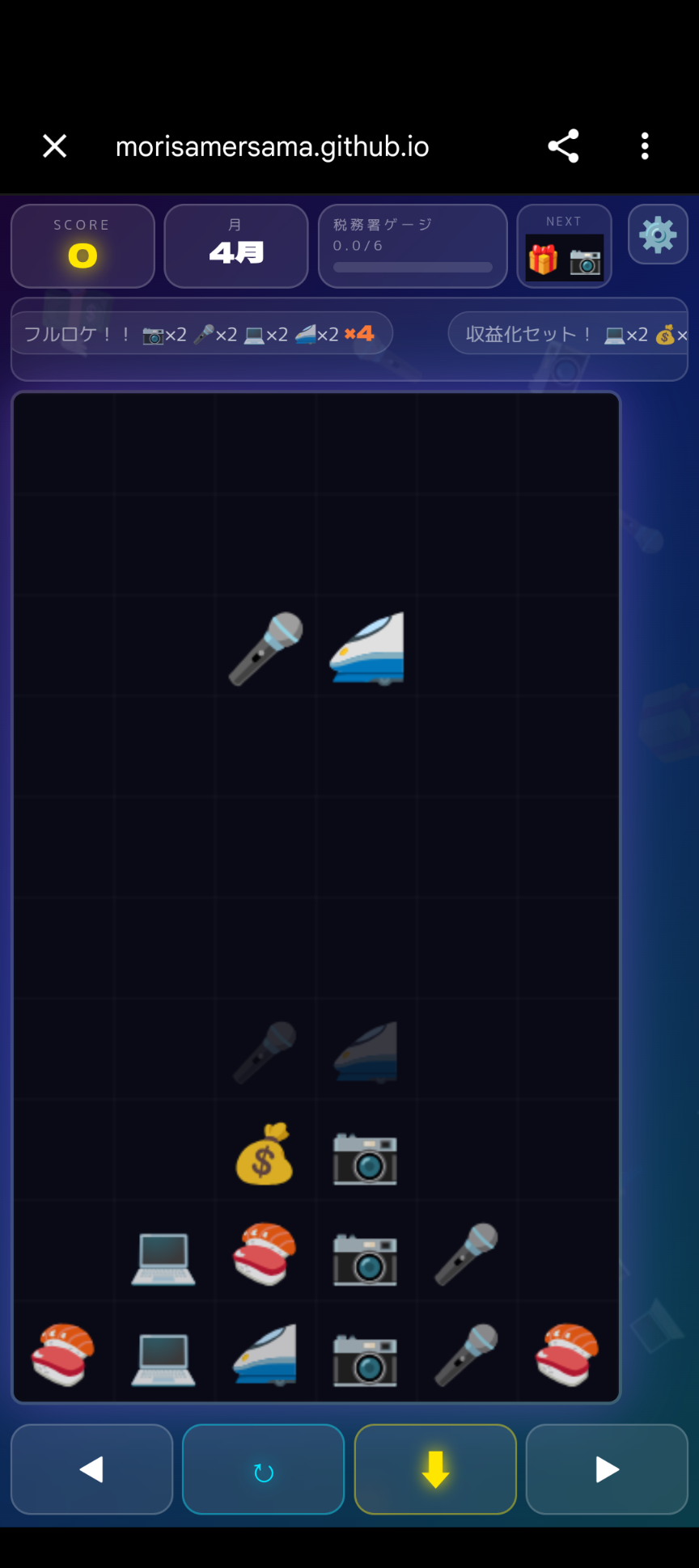699x1568 pixels.
Task: Close the browser tab
Action: [54, 146]
